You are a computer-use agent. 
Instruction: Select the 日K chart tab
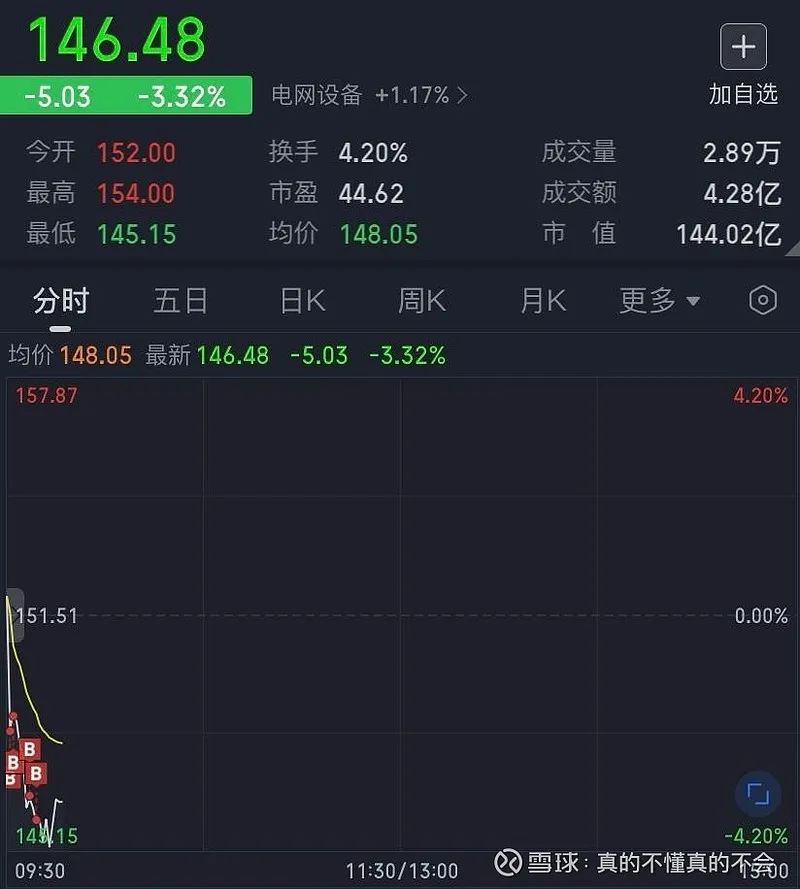(302, 300)
